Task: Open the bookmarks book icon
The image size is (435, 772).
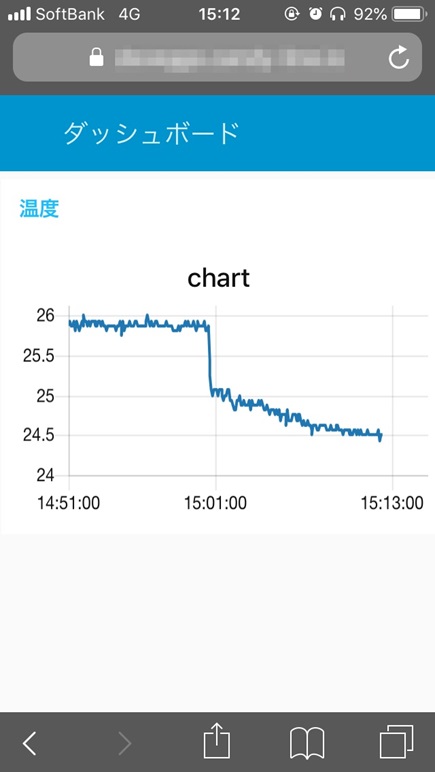Action: [x=307, y=743]
